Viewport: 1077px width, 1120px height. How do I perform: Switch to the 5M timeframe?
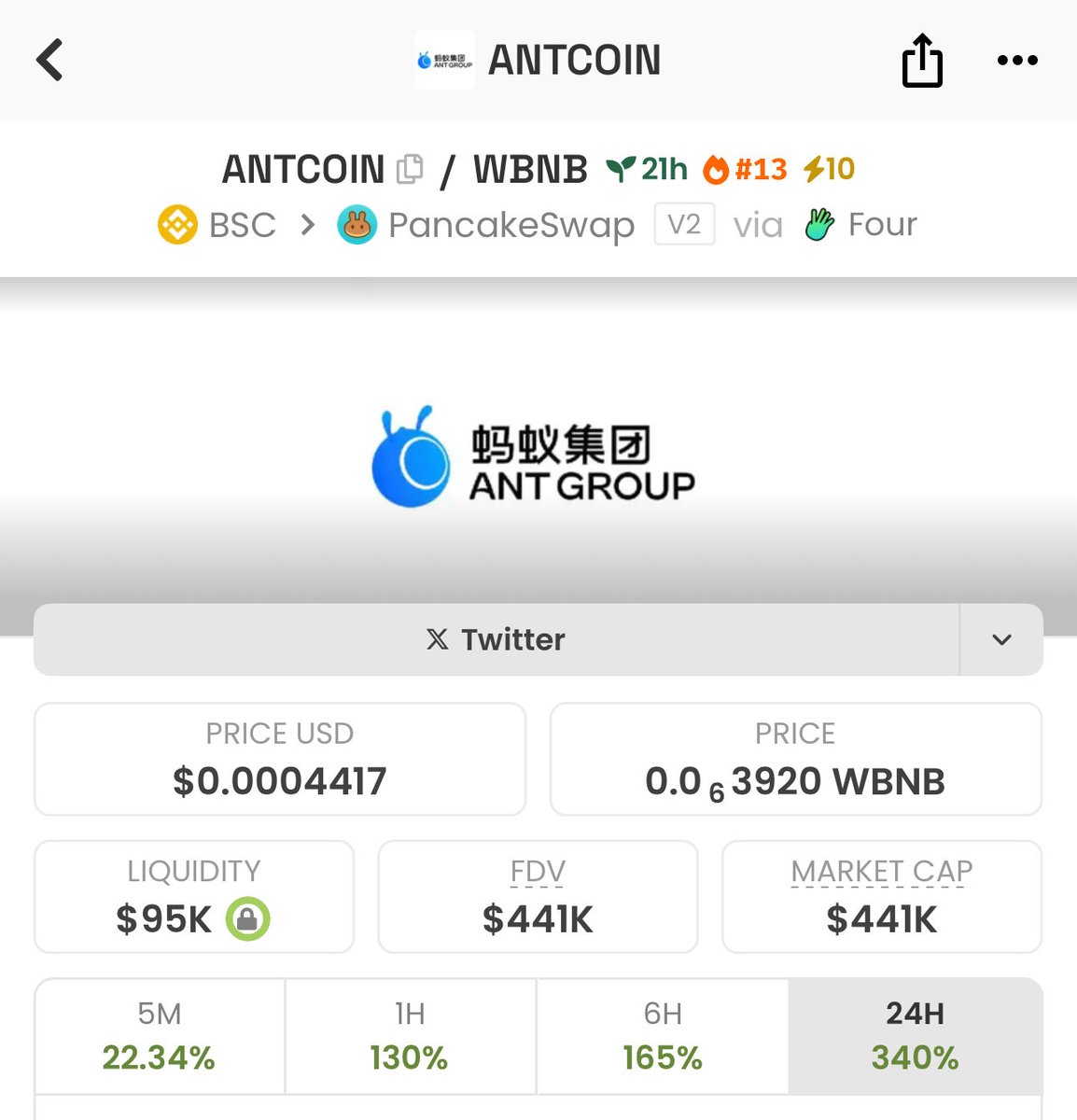(x=160, y=1035)
